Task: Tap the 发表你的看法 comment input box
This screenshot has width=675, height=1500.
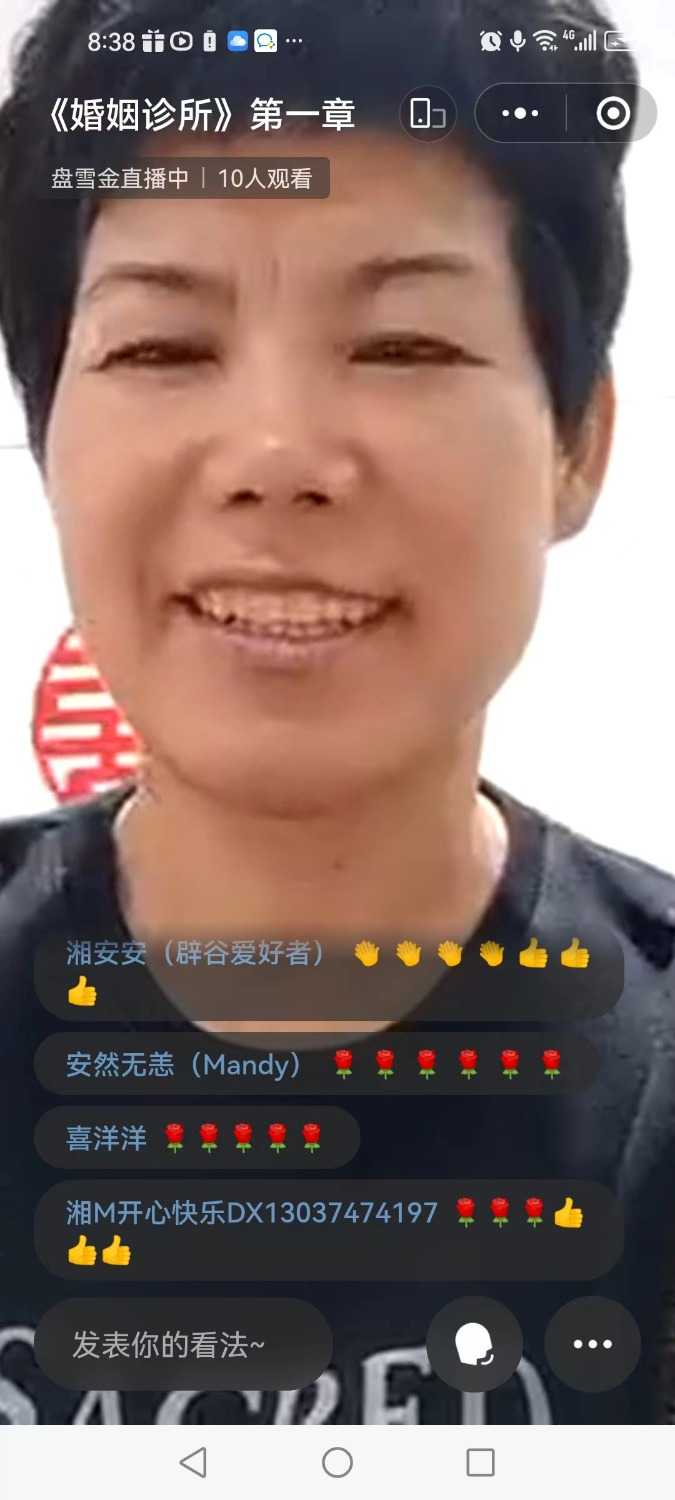Action: (x=184, y=1345)
